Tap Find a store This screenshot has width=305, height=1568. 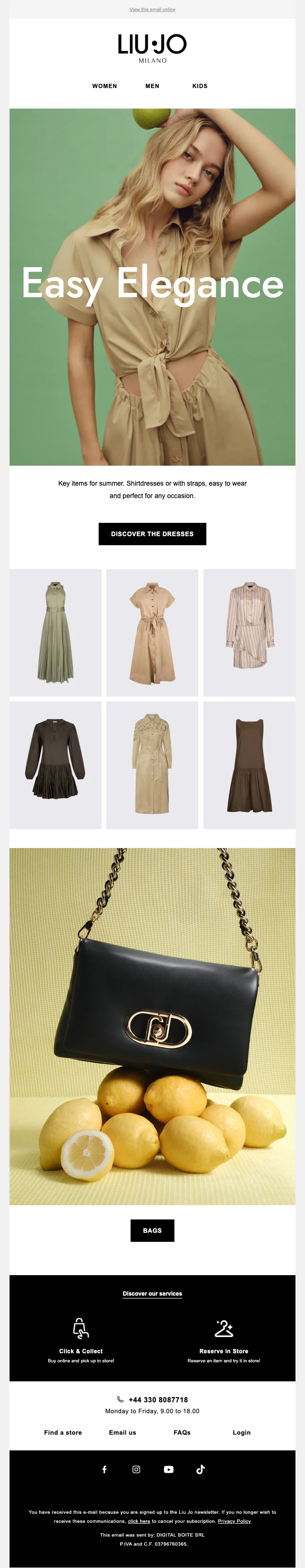pos(63,1432)
